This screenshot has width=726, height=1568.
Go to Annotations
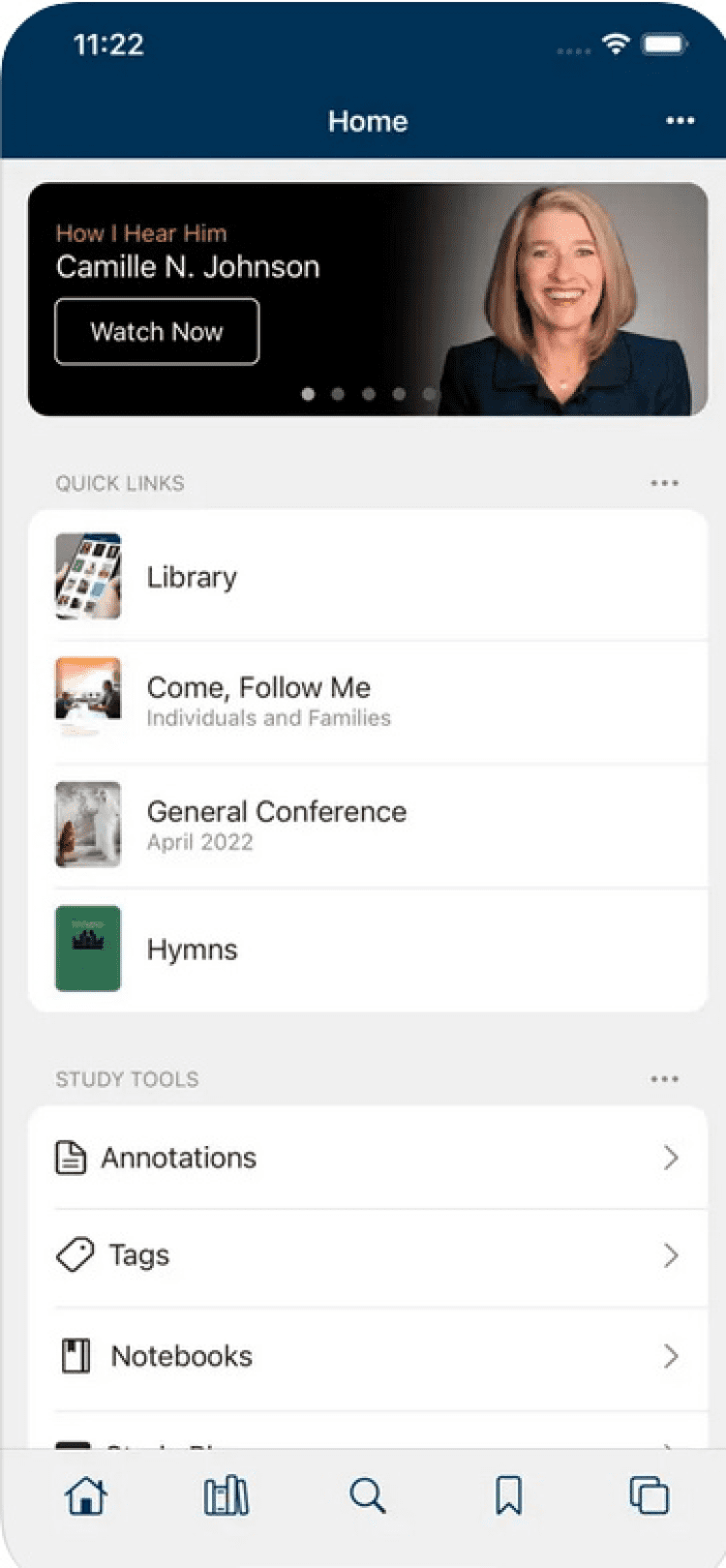[x=368, y=1158]
